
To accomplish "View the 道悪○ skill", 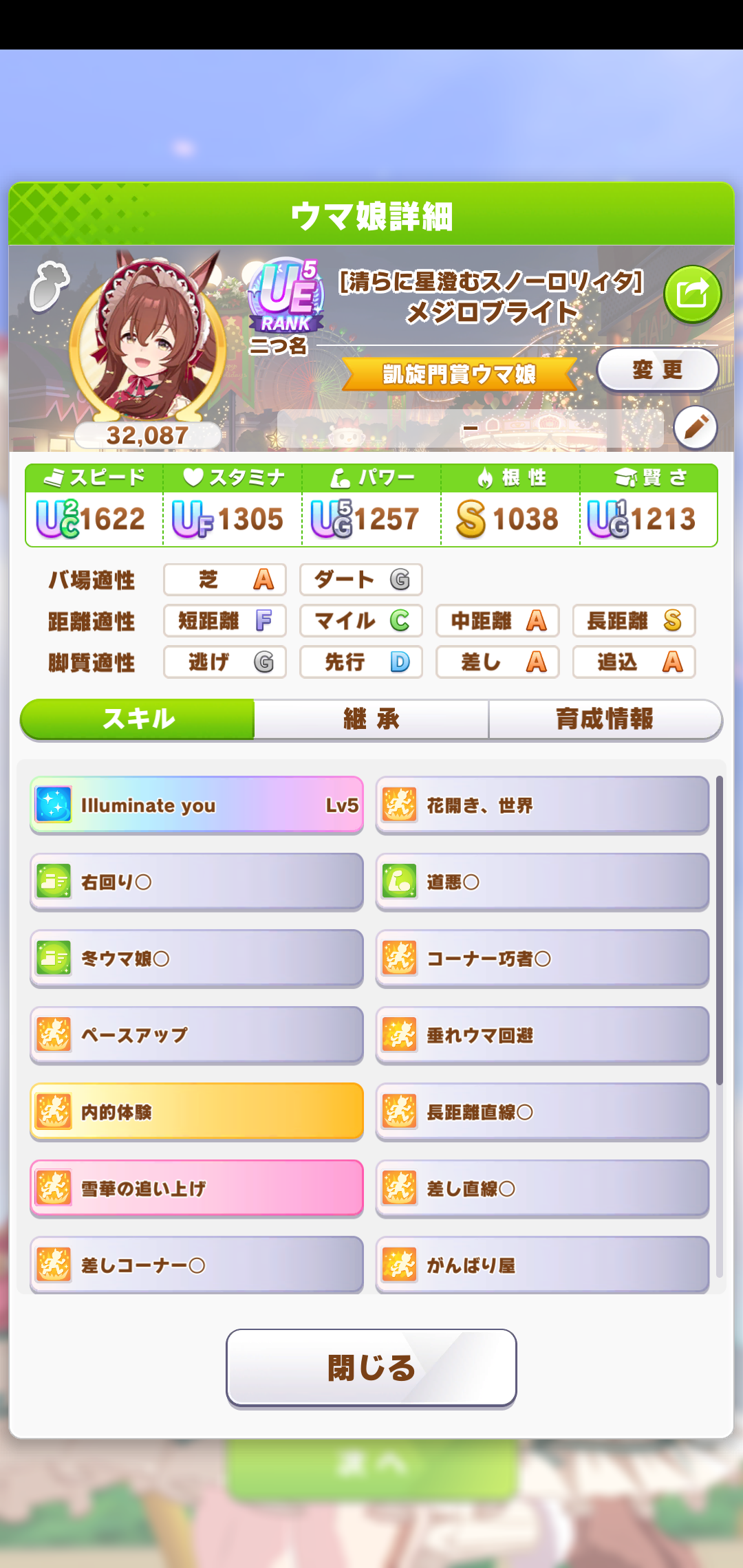I will click(542, 882).
